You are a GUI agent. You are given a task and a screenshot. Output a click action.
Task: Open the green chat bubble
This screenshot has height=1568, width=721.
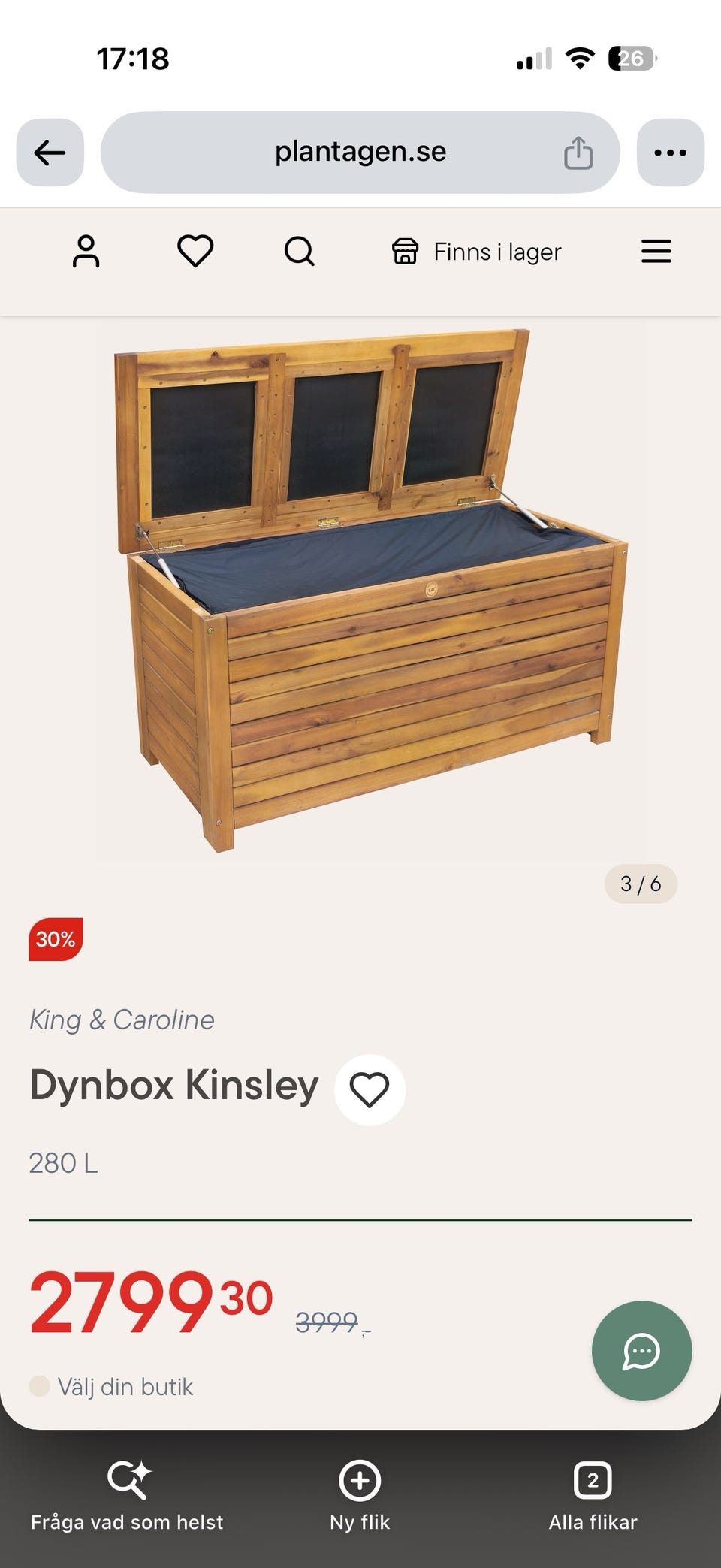click(641, 1351)
